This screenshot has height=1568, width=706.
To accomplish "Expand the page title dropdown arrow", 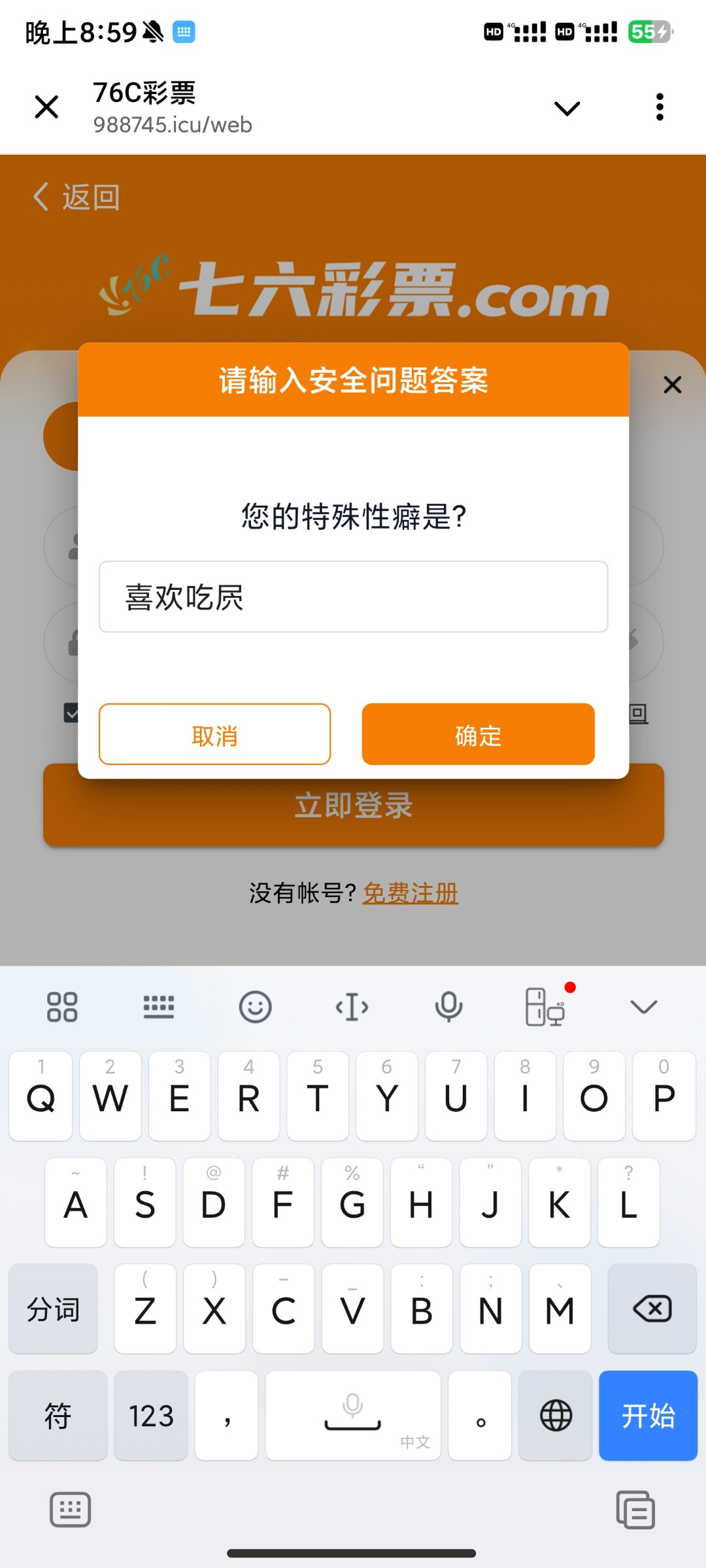I will coord(567,108).
